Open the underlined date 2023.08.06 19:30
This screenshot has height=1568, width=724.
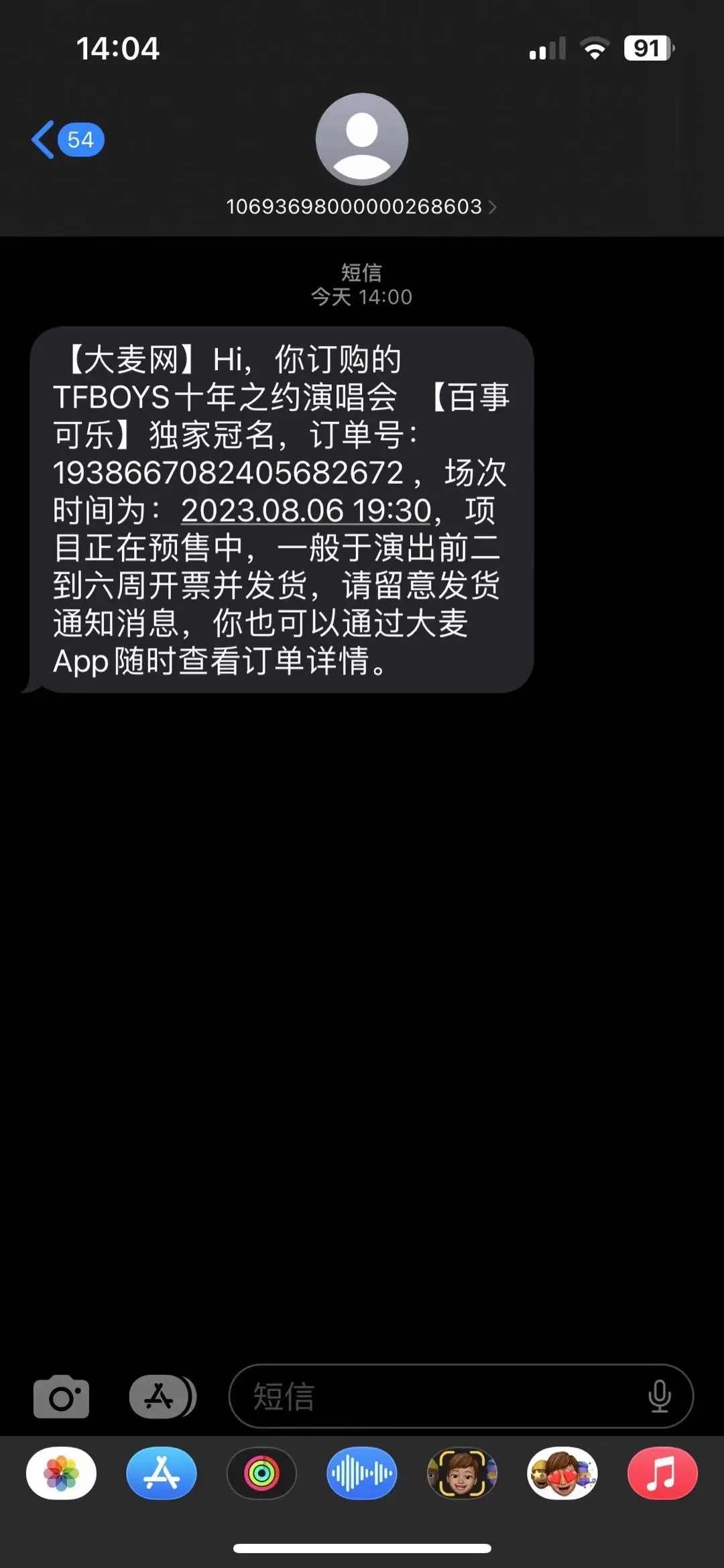tap(306, 510)
